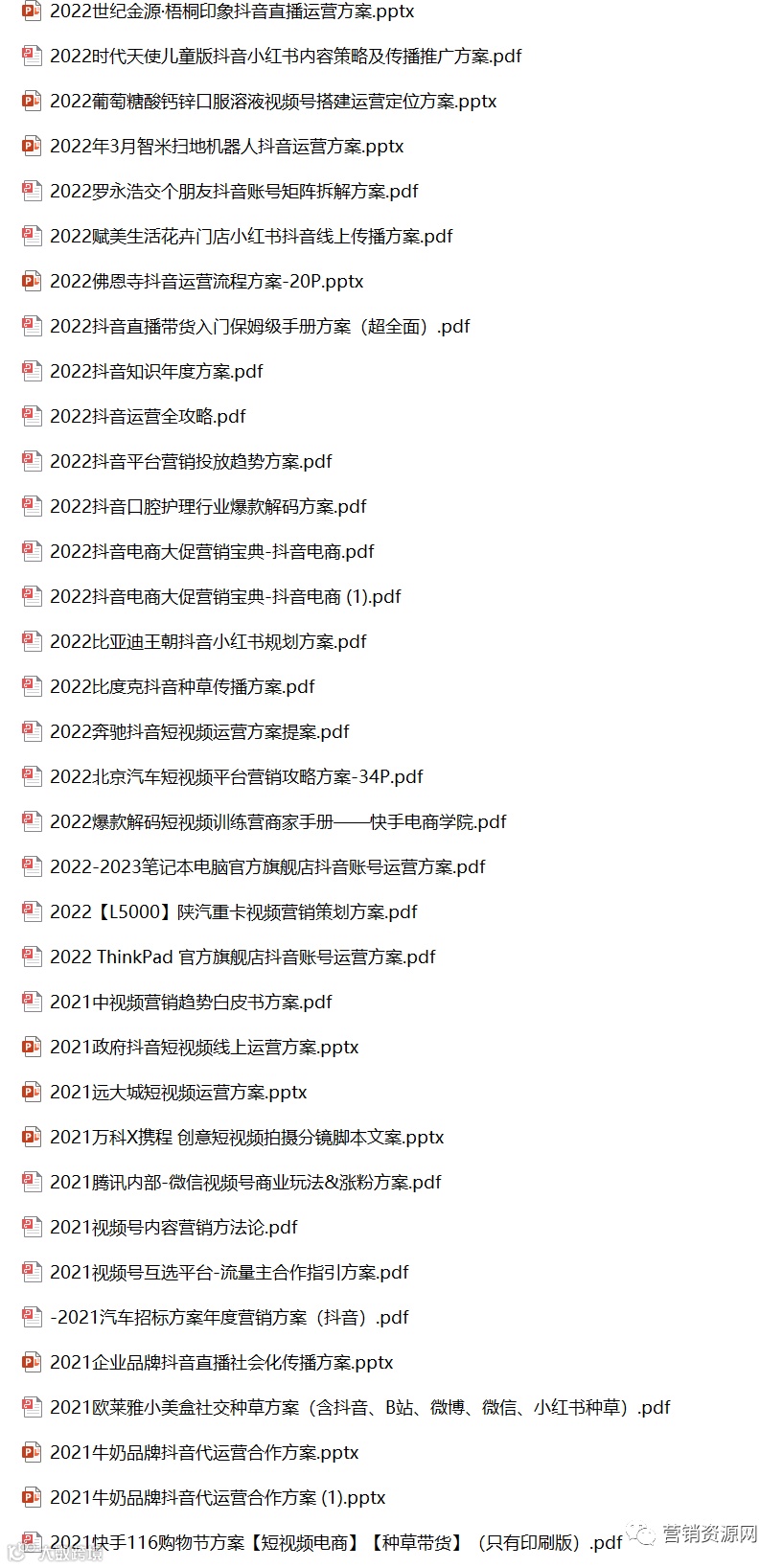783x1568 pixels.
Task: Open 2022时代天使儿童版抖音小红书内容策略方案
Action: click(286, 57)
